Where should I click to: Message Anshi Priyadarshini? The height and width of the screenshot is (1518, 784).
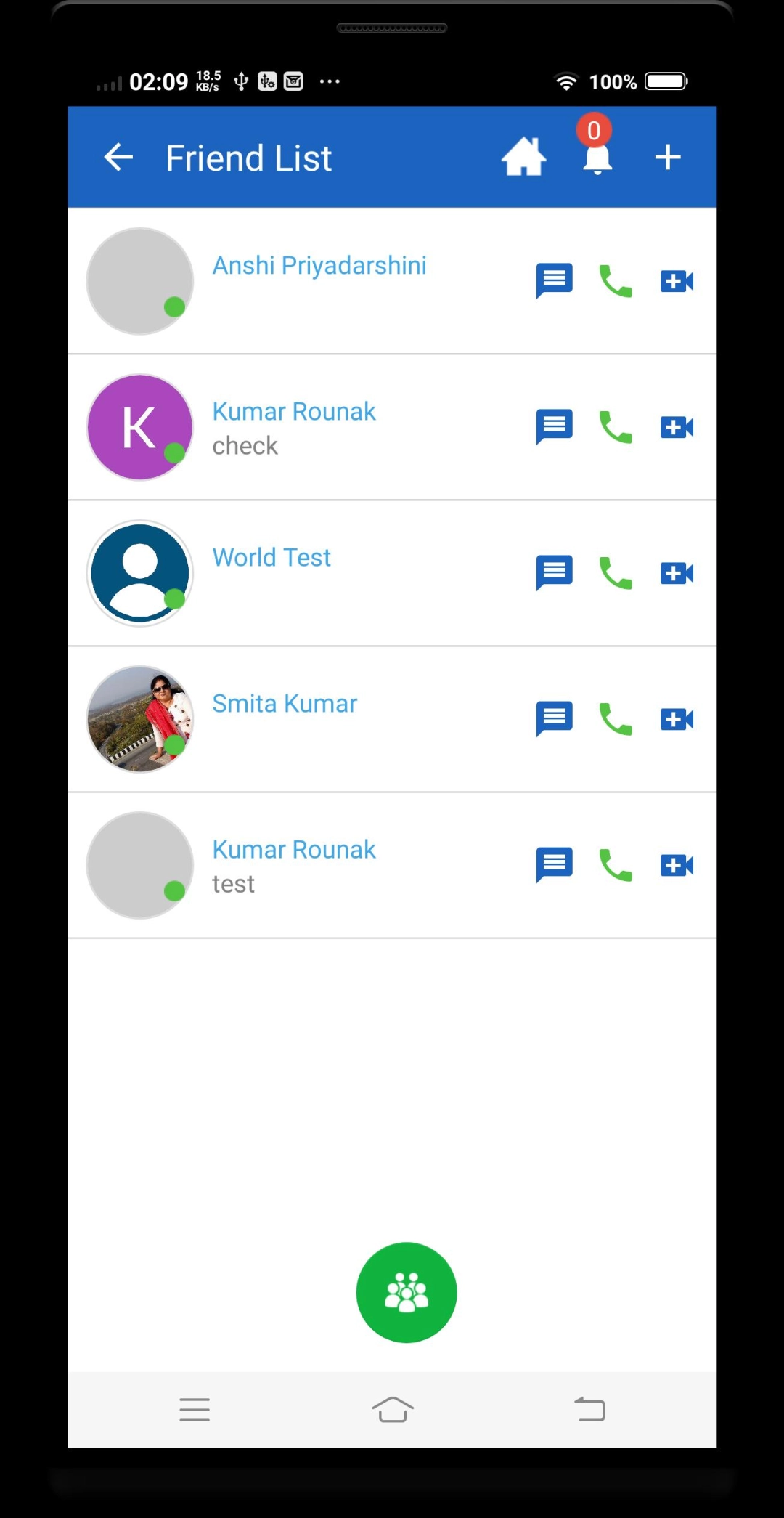tap(554, 281)
